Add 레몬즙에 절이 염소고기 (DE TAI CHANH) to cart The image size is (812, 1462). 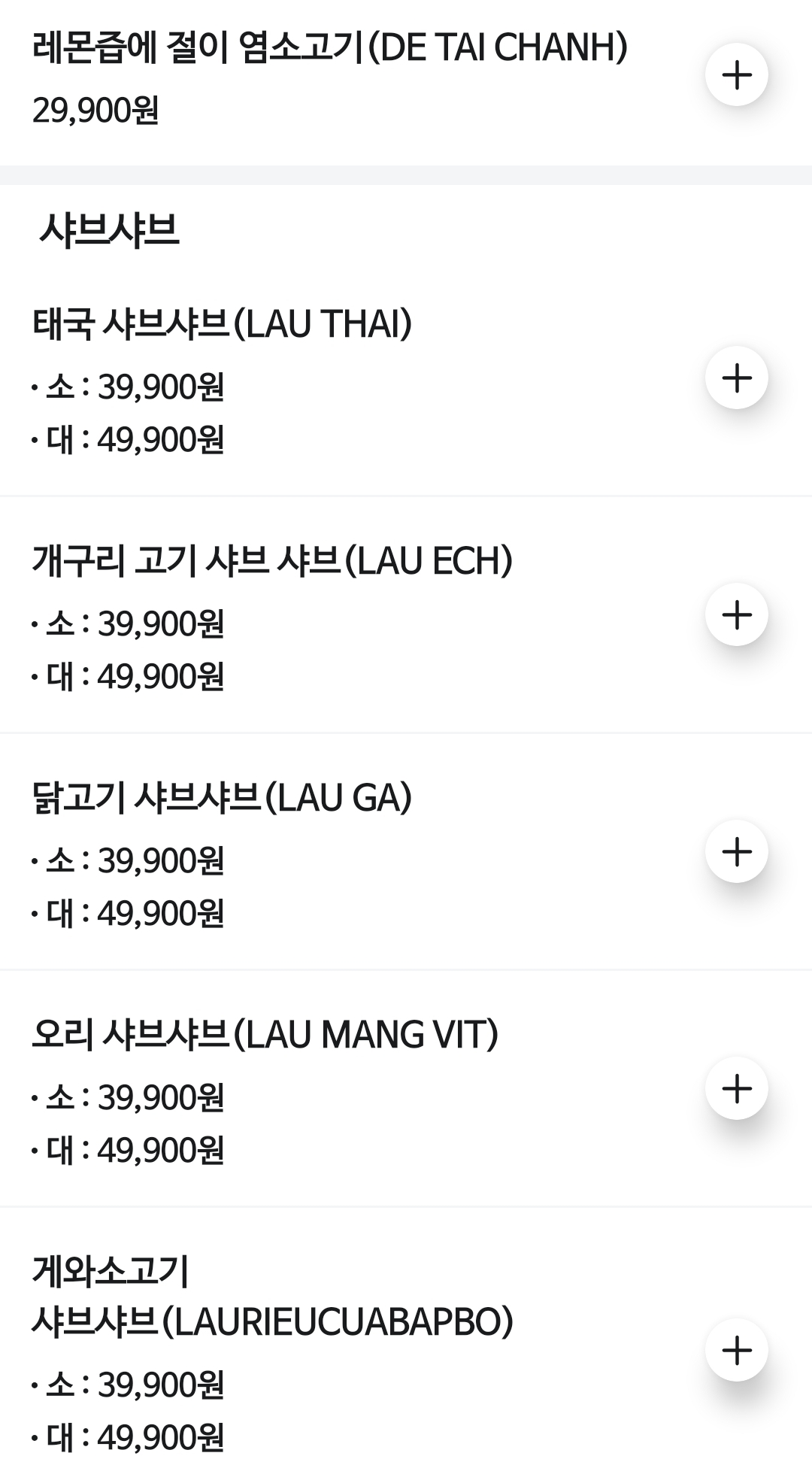click(x=736, y=74)
